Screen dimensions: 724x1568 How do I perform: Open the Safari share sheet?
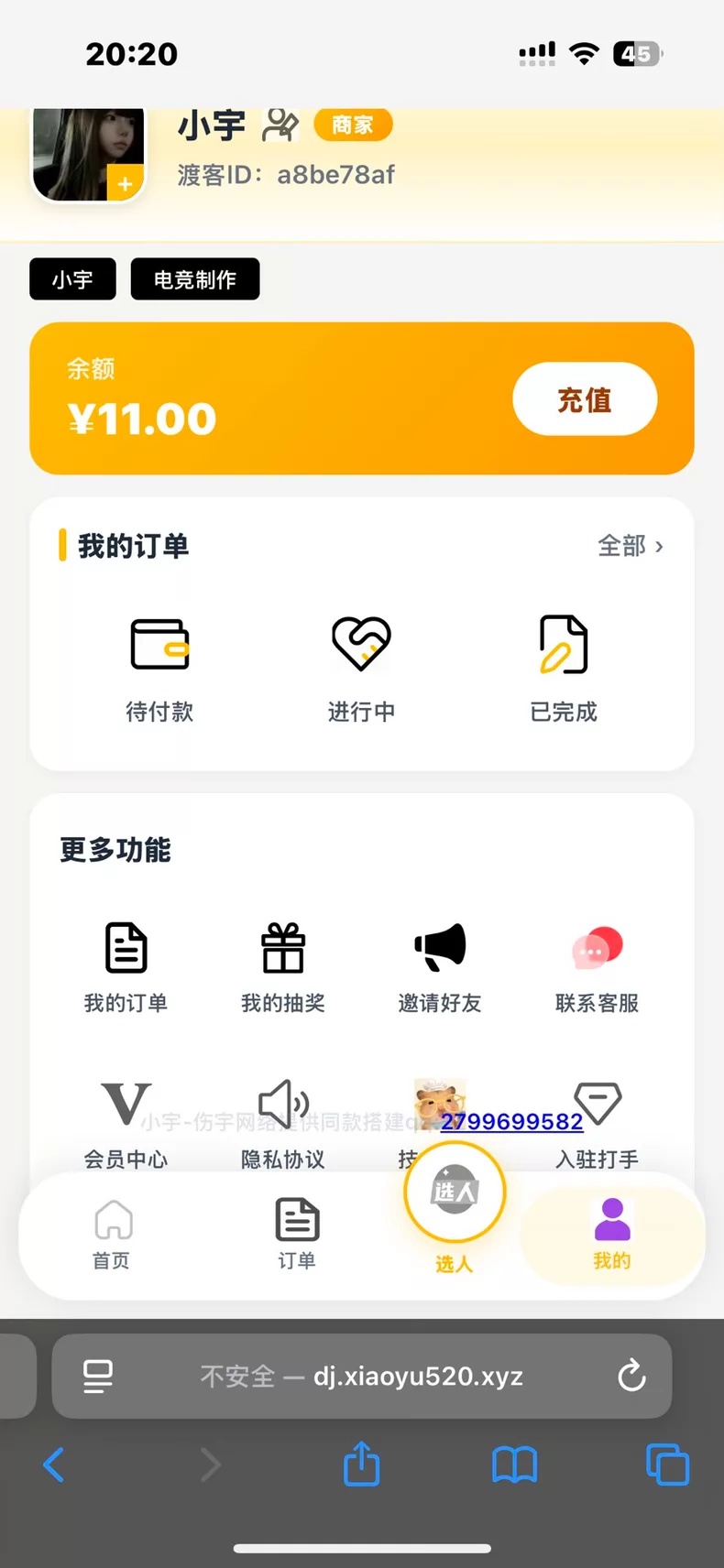(361, 1464)
